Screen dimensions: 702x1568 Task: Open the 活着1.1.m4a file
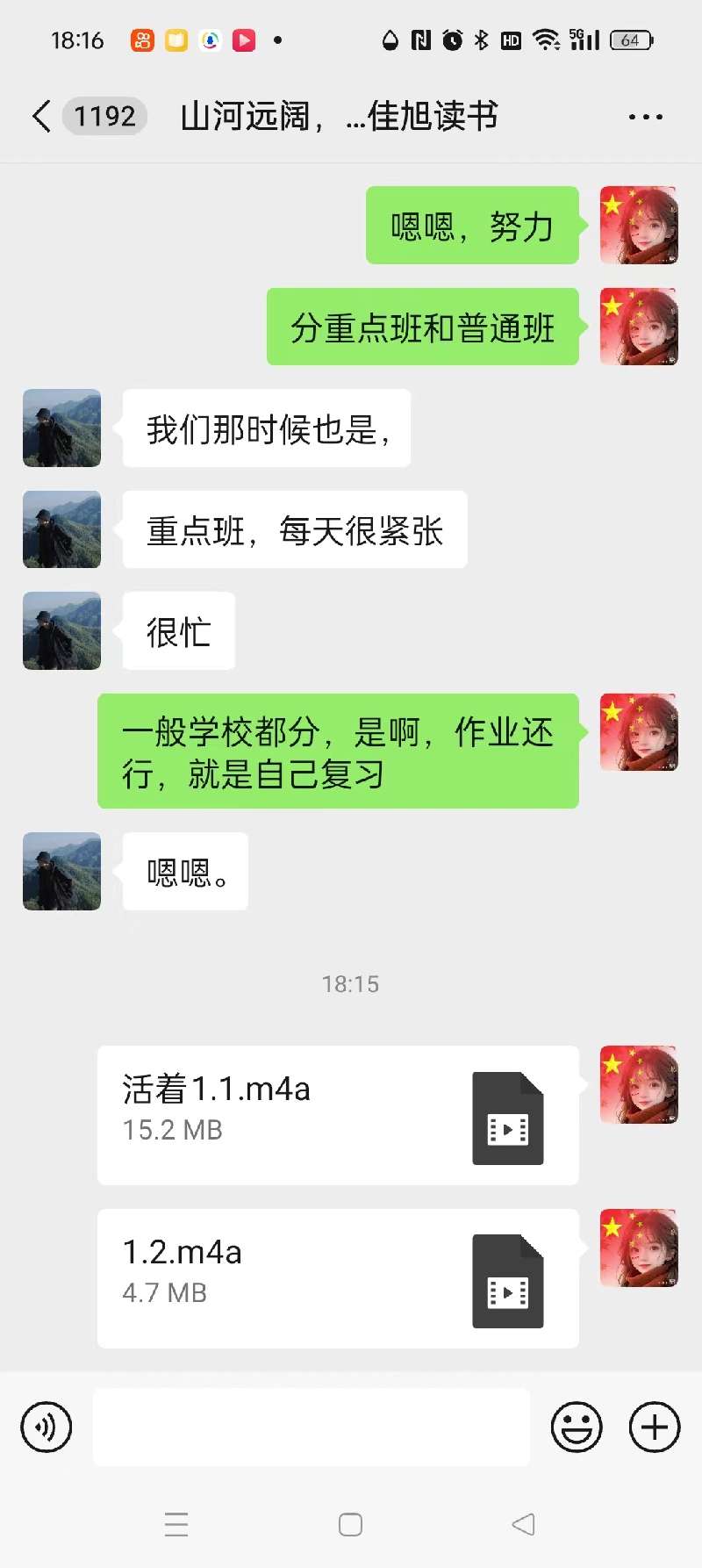click(x=338, y=1115)
